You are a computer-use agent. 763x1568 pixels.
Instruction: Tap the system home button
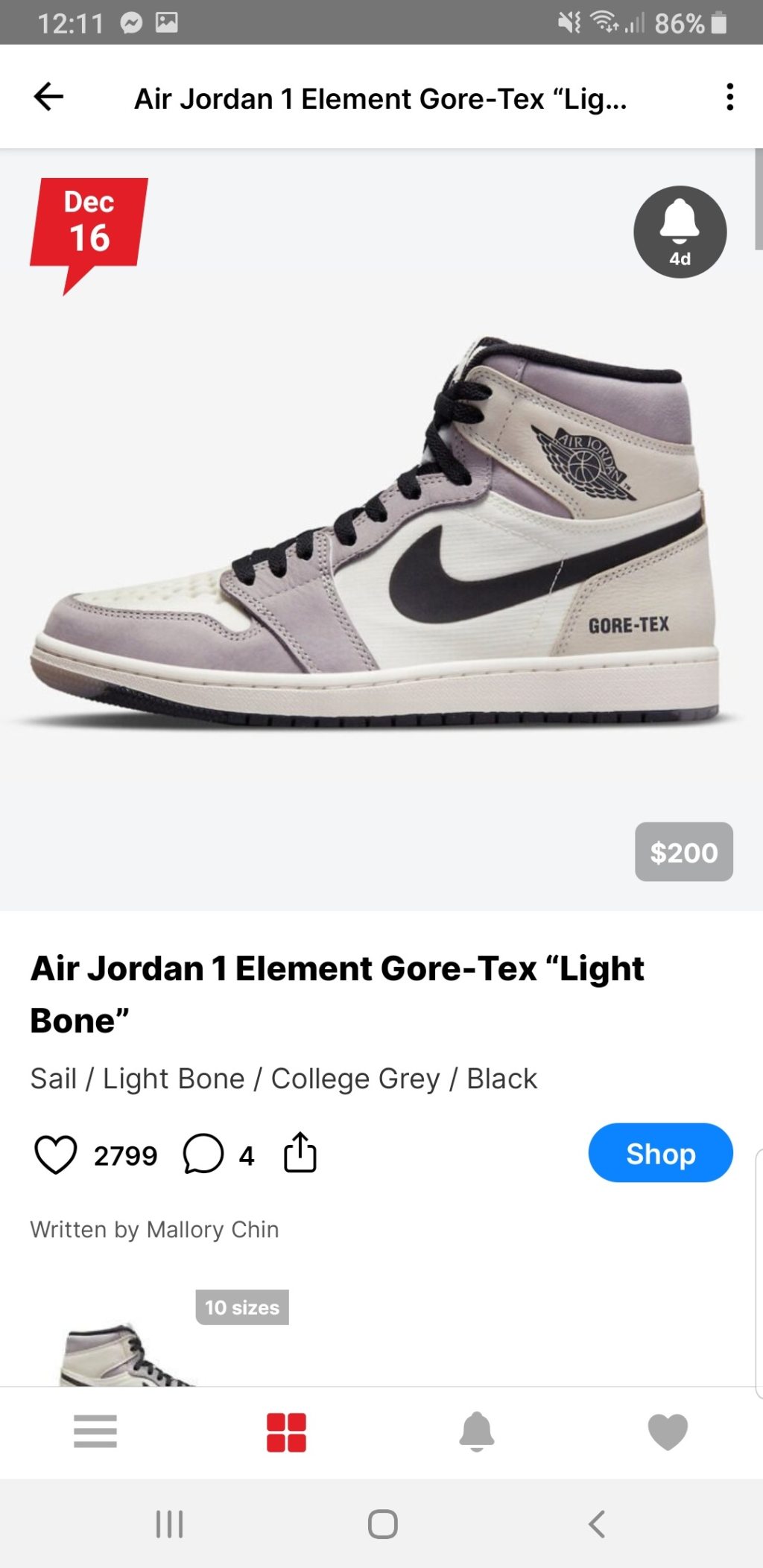(x=382, y=1524)
